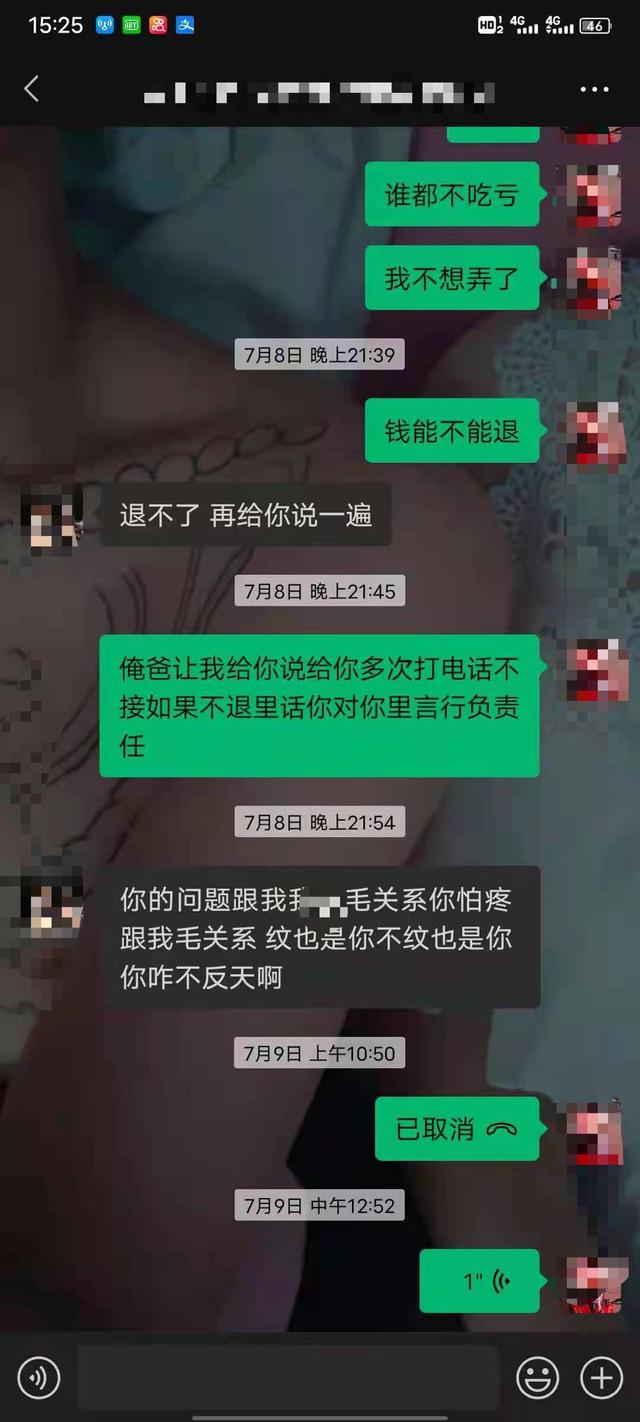Play the 1-second voice message
640x1422 pixels.
pos(480,1281)
